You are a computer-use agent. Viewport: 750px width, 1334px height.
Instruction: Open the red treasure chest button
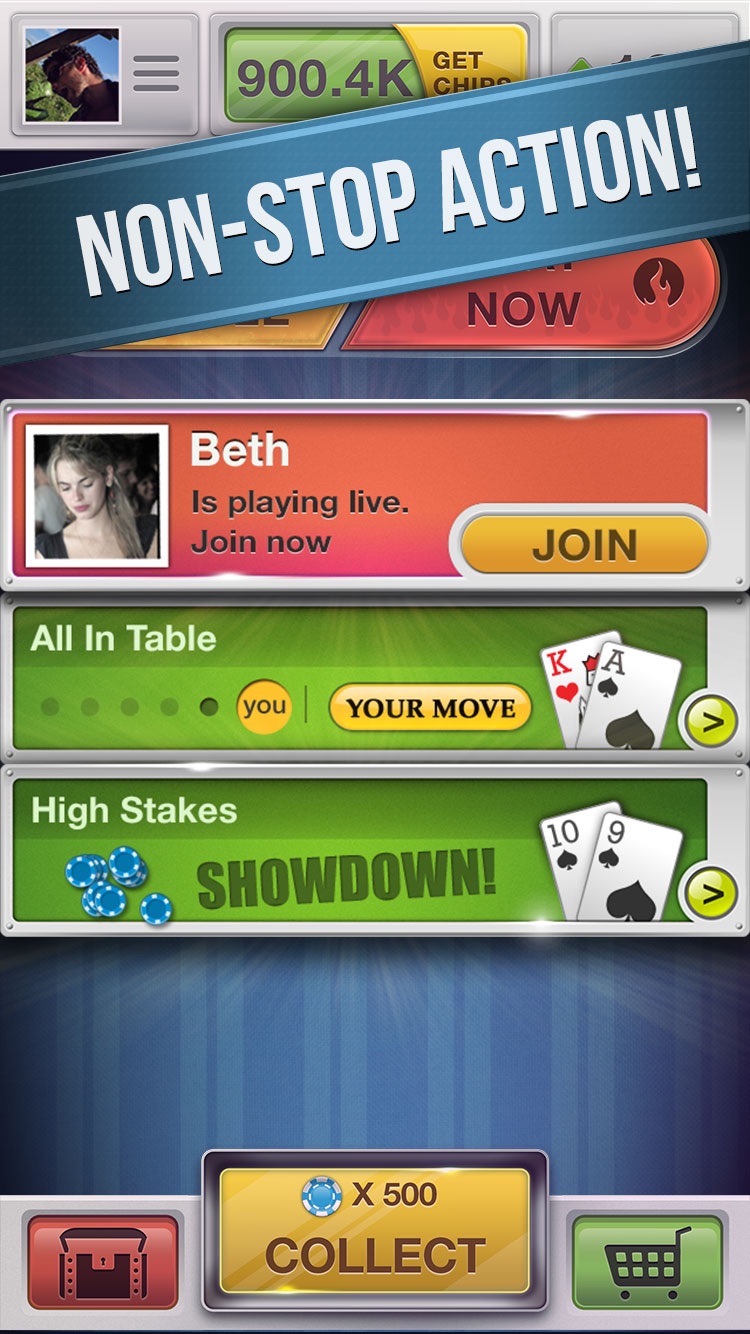pyautogui.click(x=103, y=1262)
